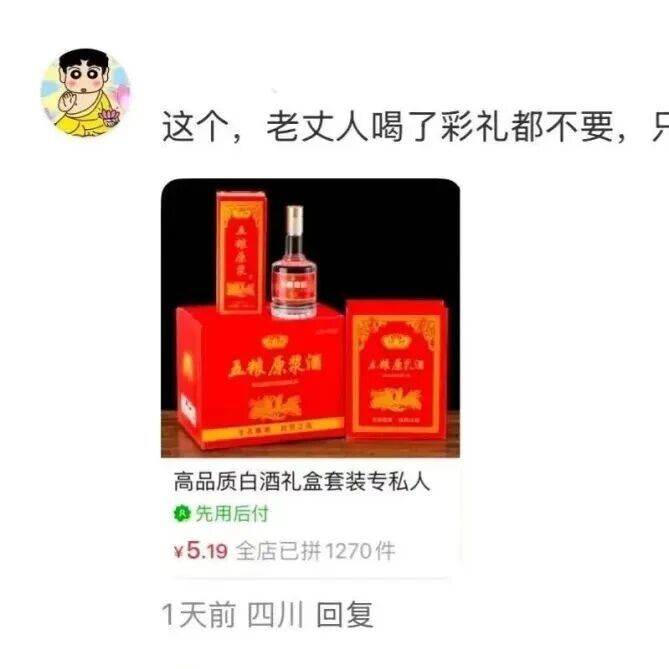
Task: Open the commenter's Shin-chan avatar profile
Action: pos(85,95)
